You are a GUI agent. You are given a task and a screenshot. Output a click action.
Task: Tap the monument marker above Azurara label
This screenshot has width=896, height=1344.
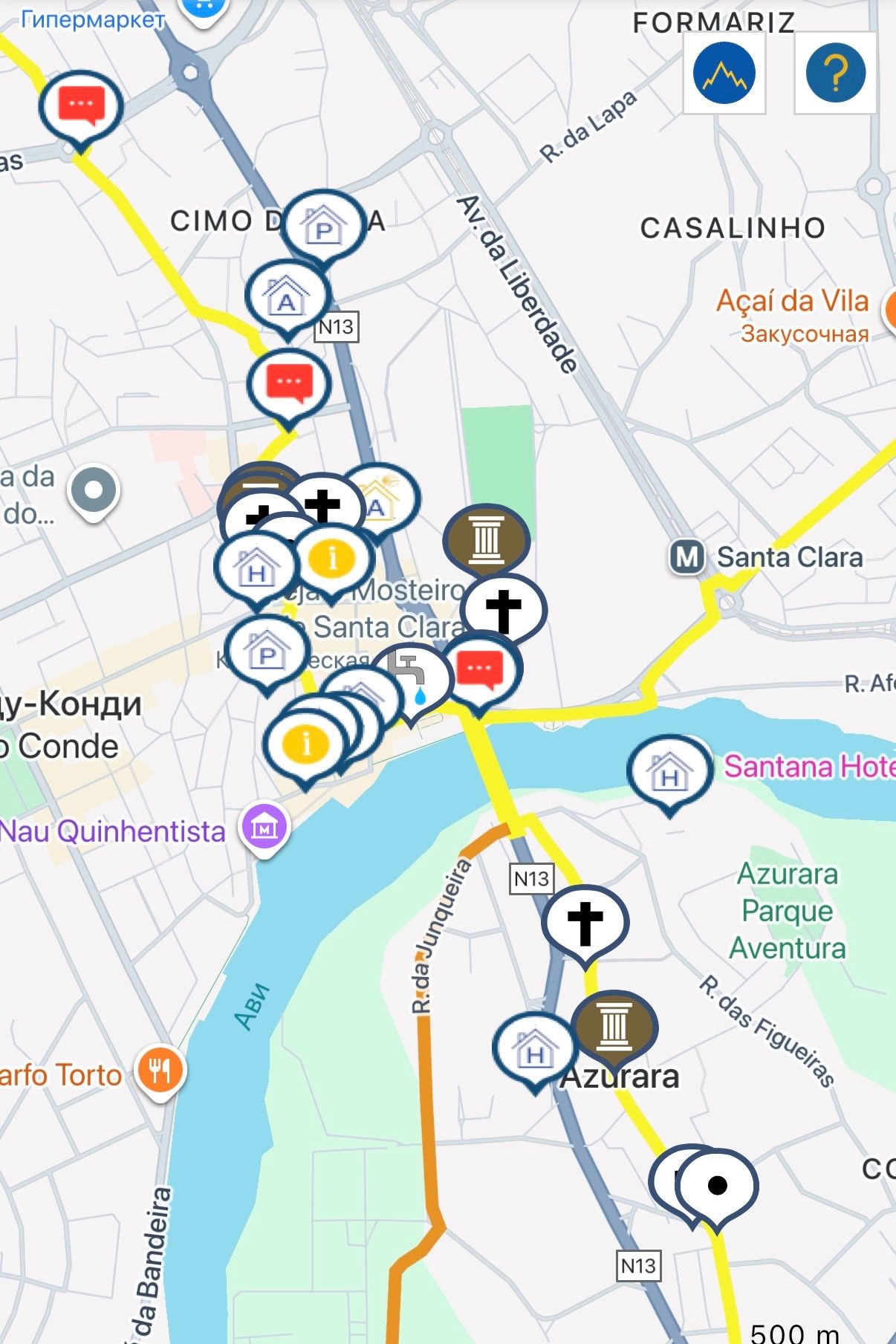(x=614, y=1027)
